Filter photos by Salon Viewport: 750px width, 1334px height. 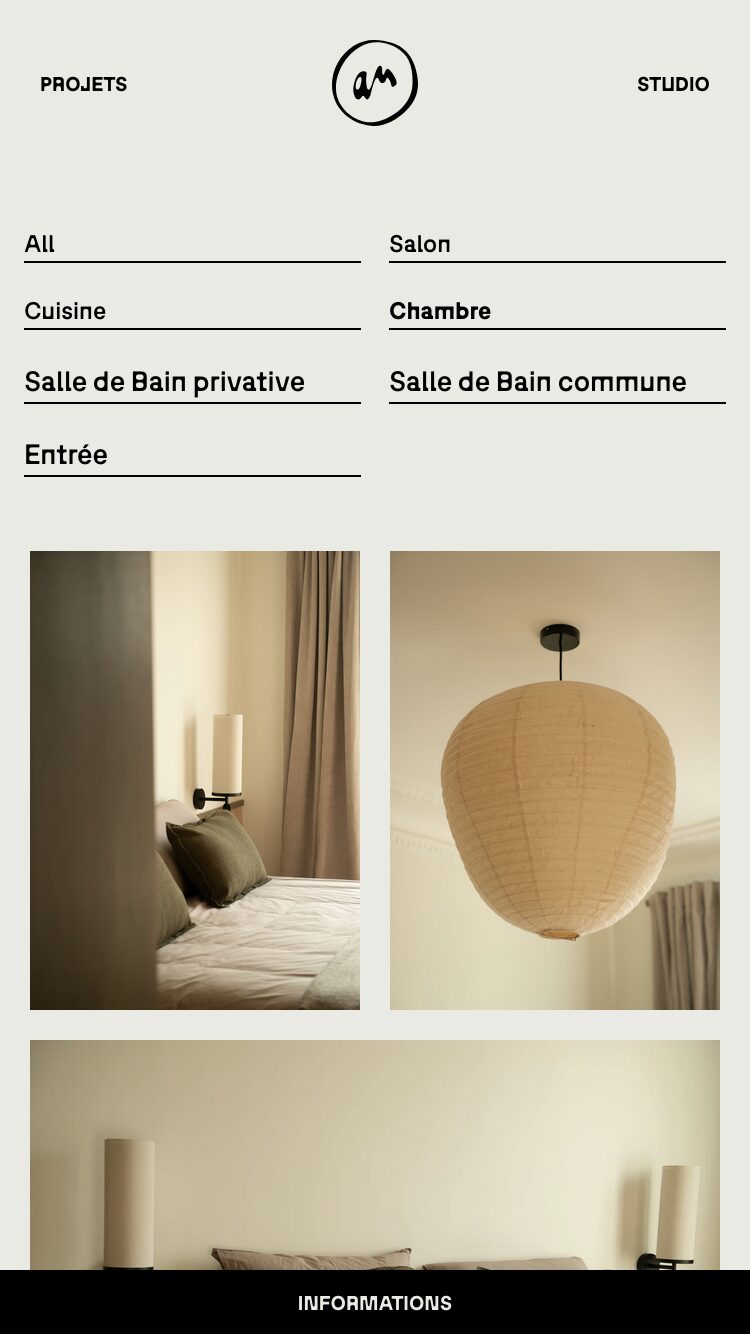(420, 244)
